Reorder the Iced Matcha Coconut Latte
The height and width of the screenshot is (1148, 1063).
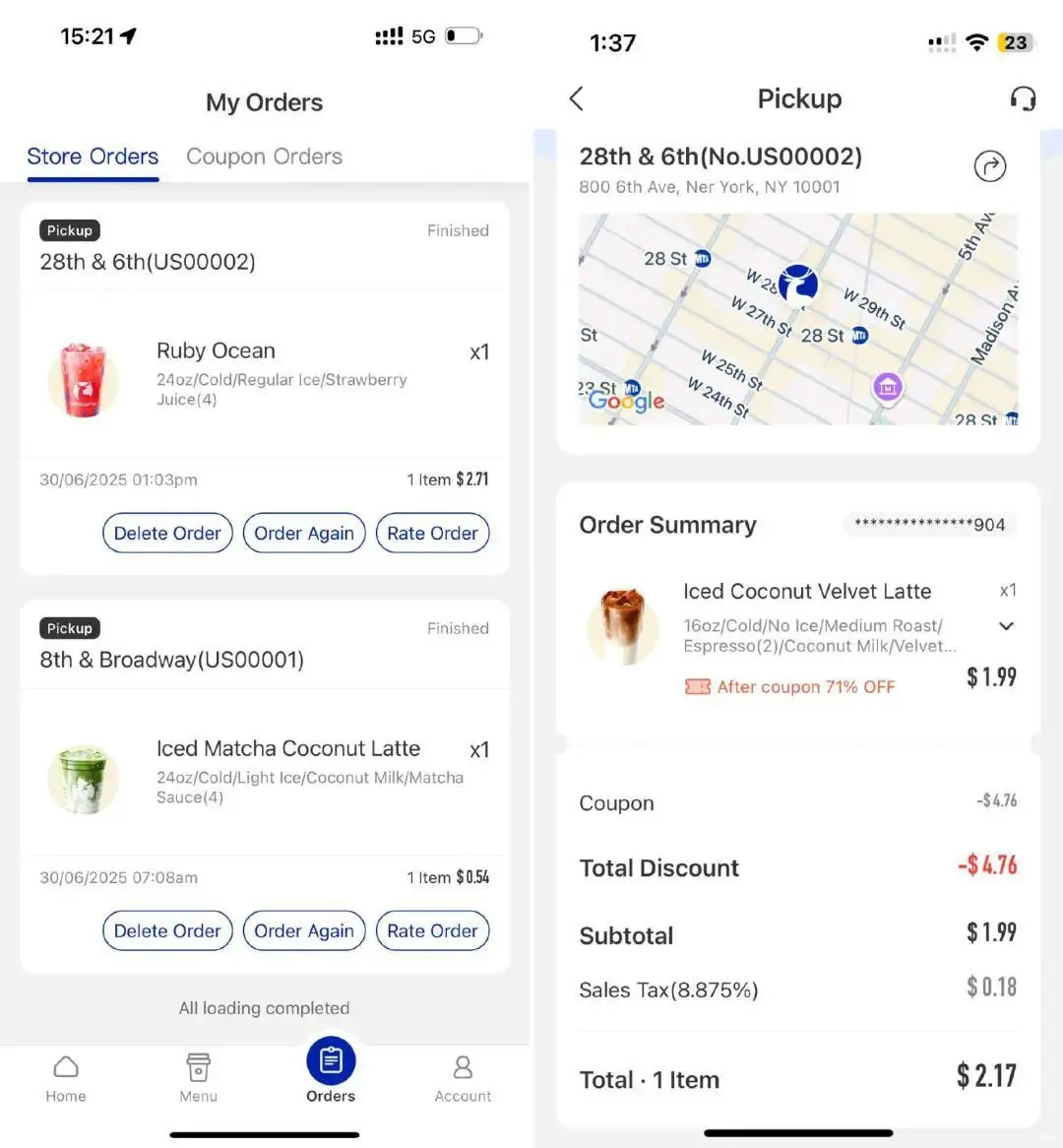(x=304, y=930)
